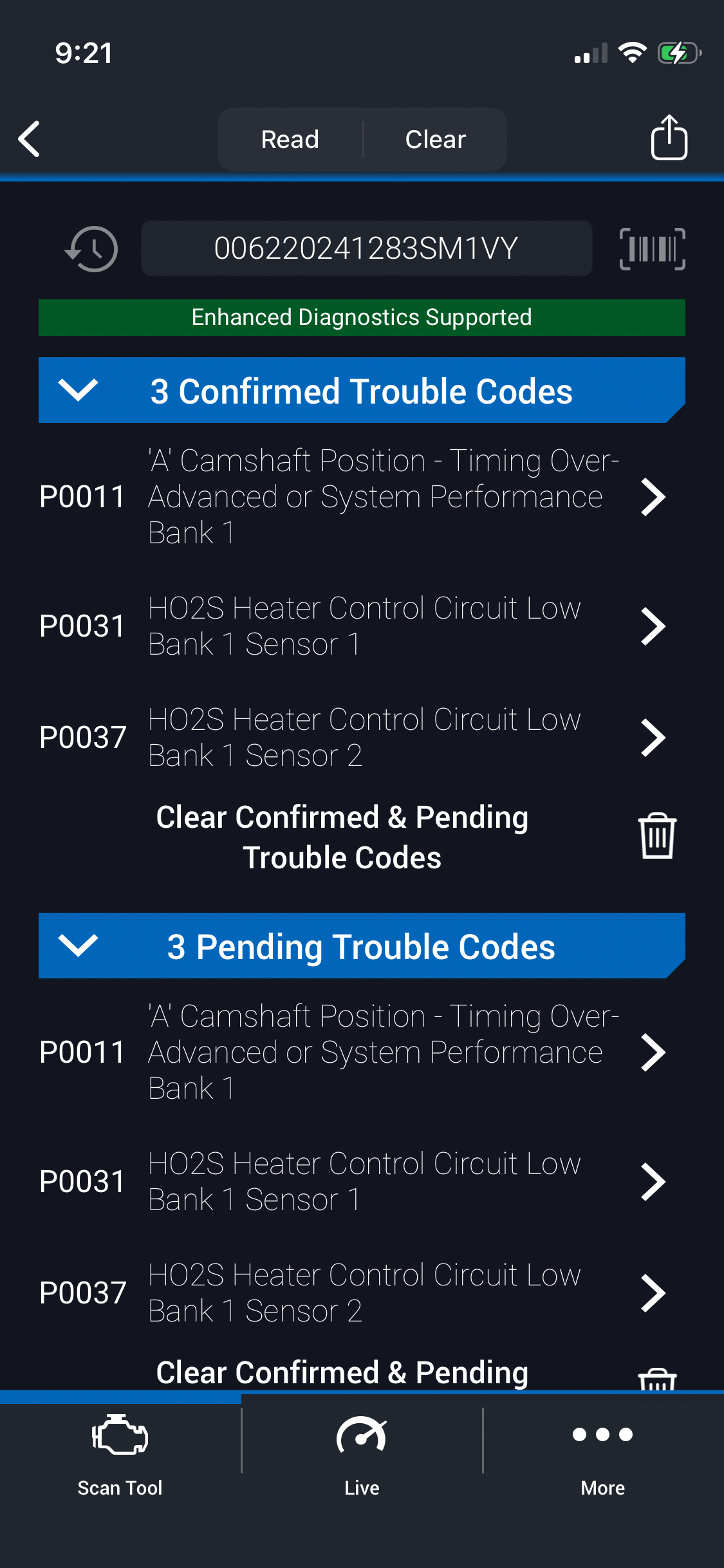
Task: Select the Clear segment
Action: (435, 140)
